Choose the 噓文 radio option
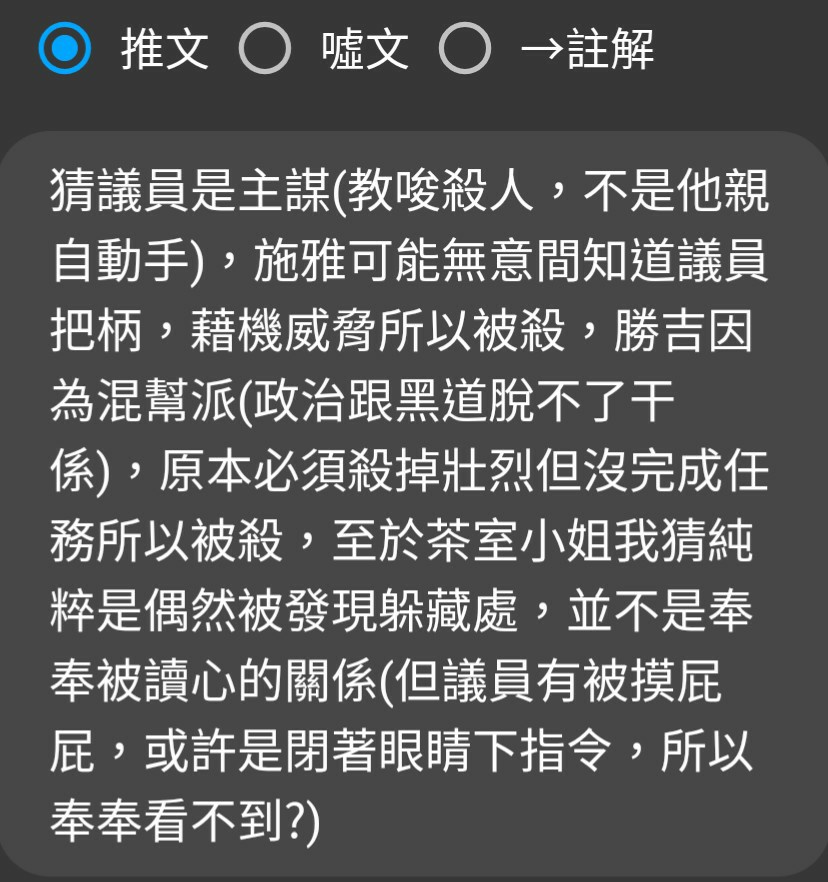The height and width of the screenshot is (882, 828). (x=265, y=49)
